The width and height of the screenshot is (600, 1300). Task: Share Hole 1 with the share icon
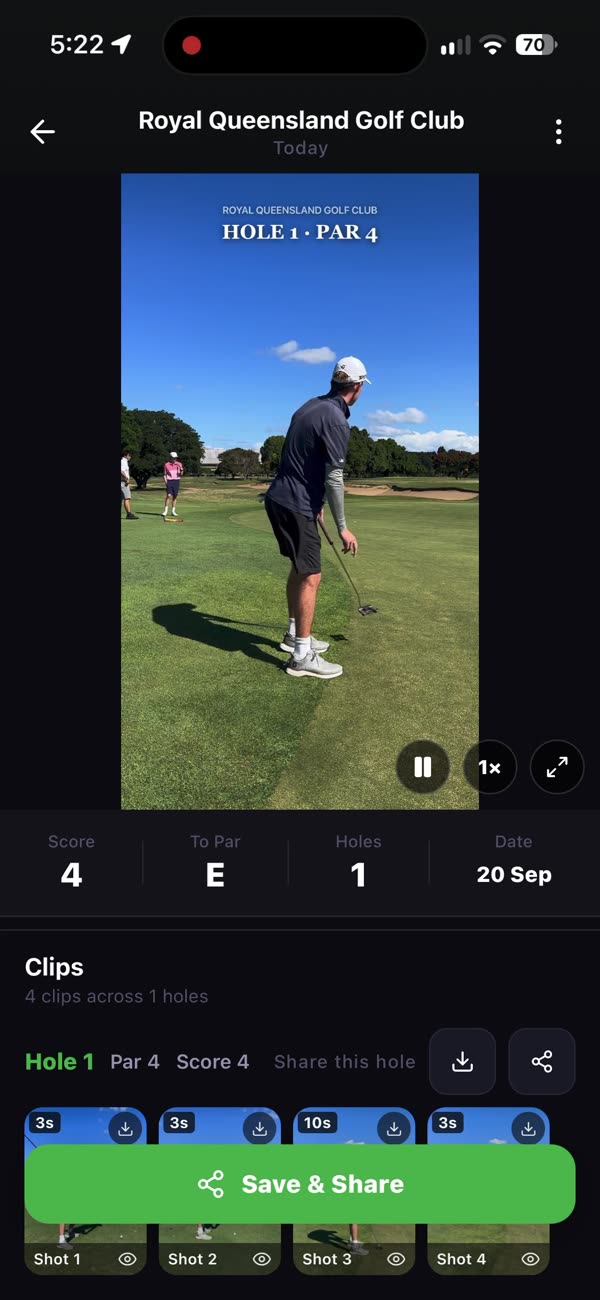pos(542,1061)
